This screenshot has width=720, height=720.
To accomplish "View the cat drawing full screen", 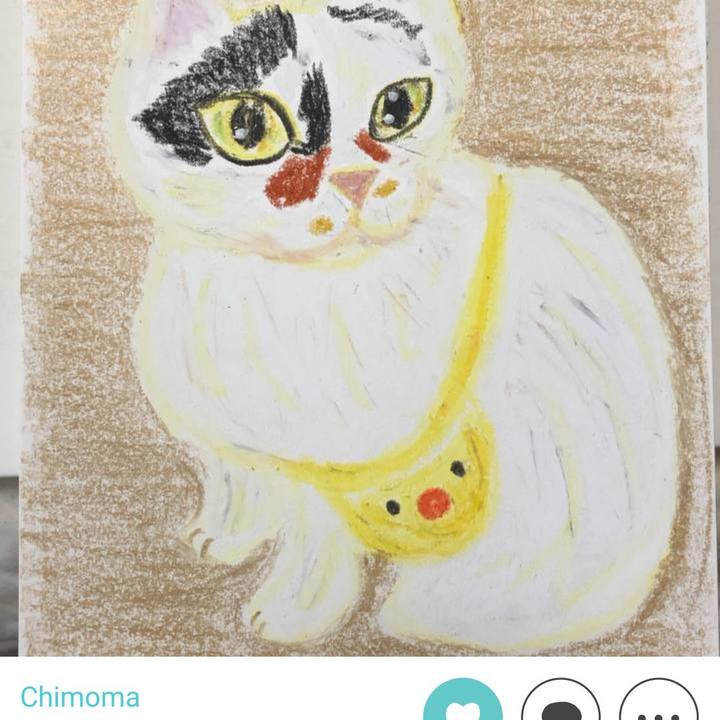I will pos(360,330).
